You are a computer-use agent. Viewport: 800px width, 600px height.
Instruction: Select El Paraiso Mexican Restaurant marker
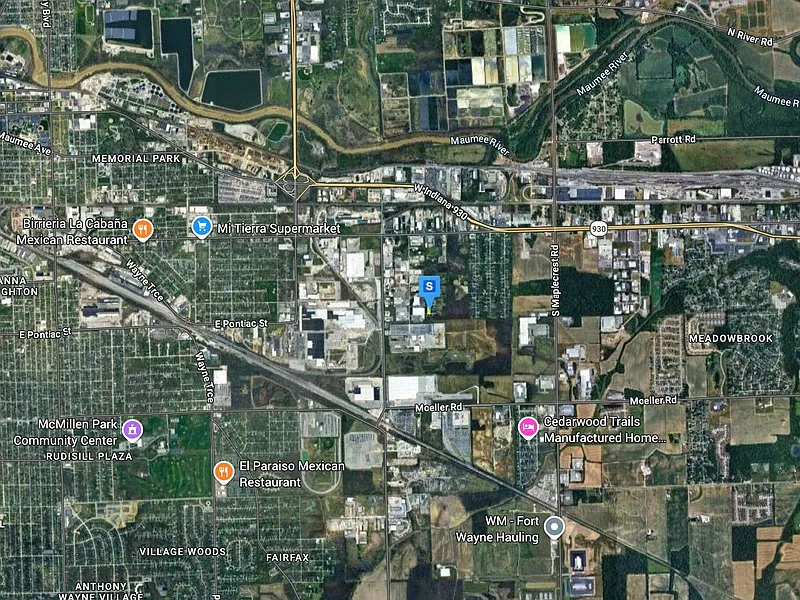224,472
